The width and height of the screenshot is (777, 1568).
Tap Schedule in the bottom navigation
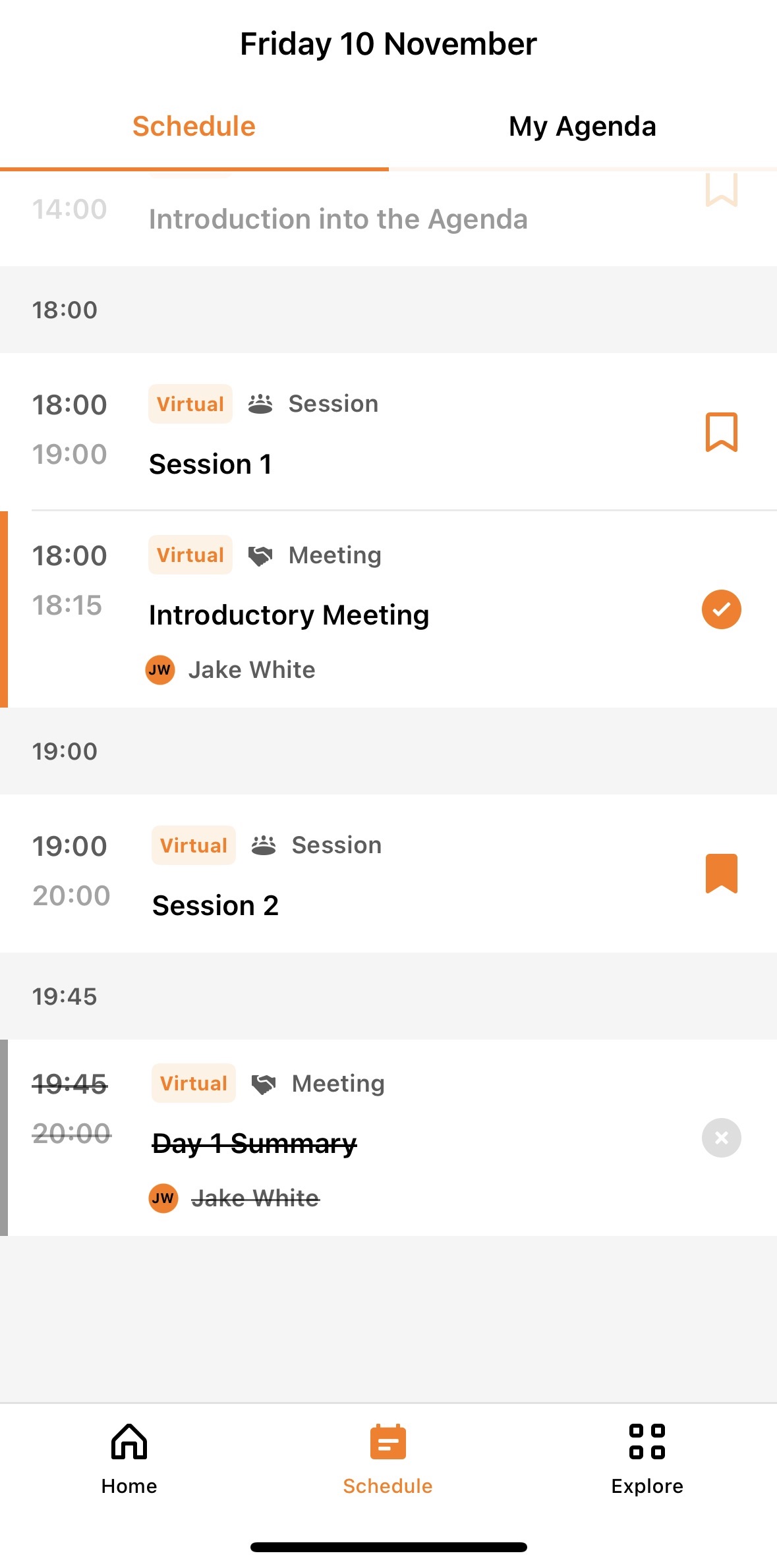[388, 1459]
